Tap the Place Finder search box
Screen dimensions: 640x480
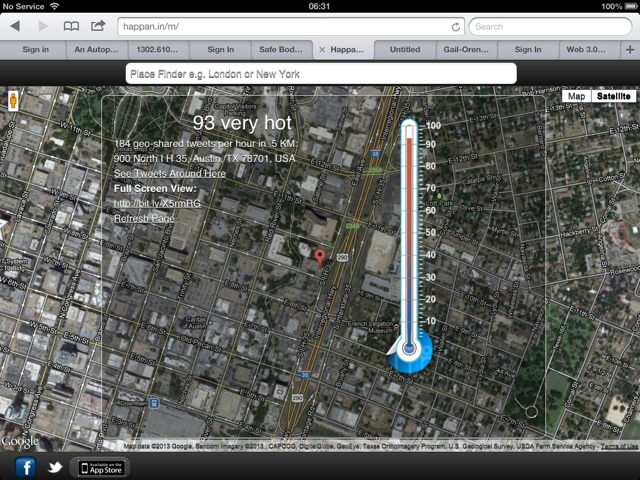[x=320, y=73]
